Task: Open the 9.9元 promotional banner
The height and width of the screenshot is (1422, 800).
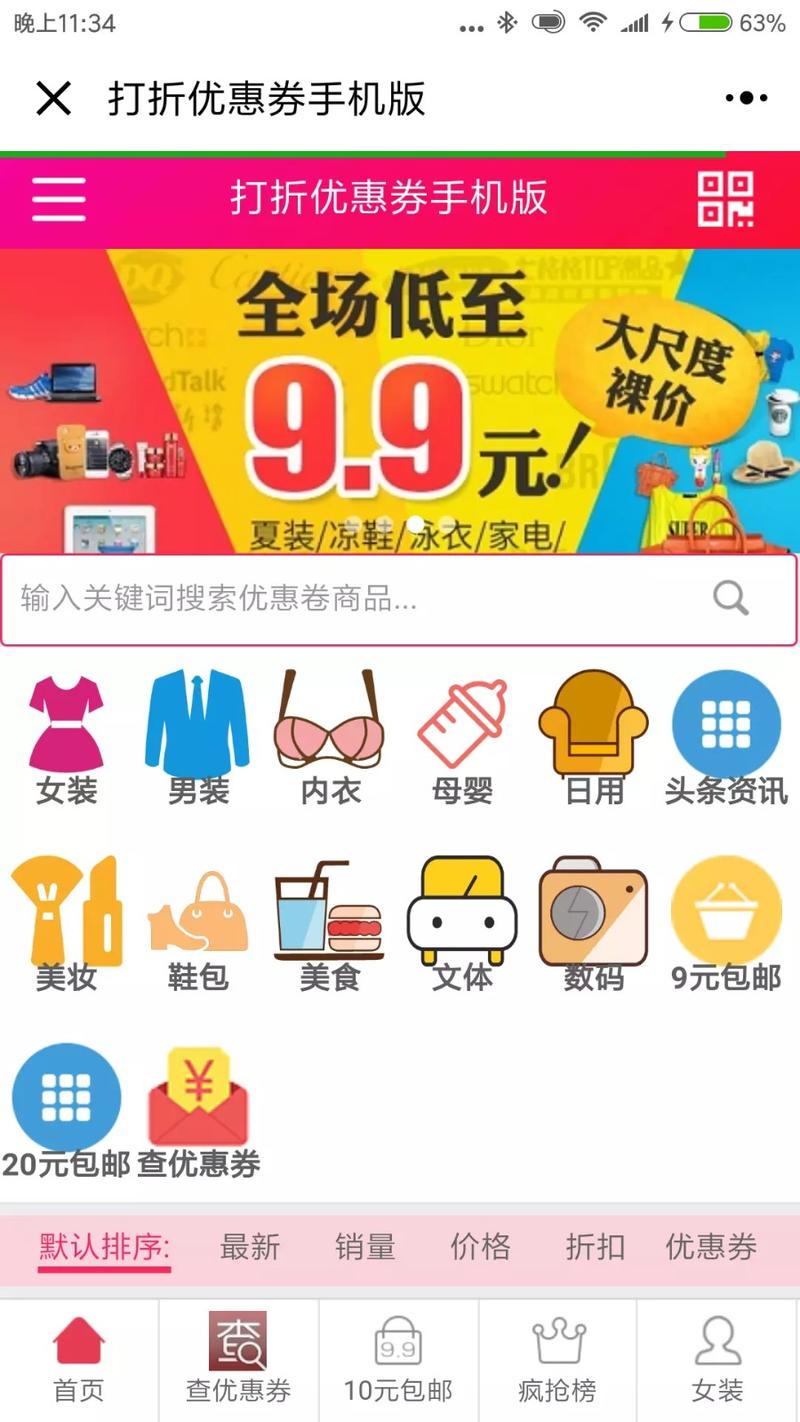Action: (400, 400)
